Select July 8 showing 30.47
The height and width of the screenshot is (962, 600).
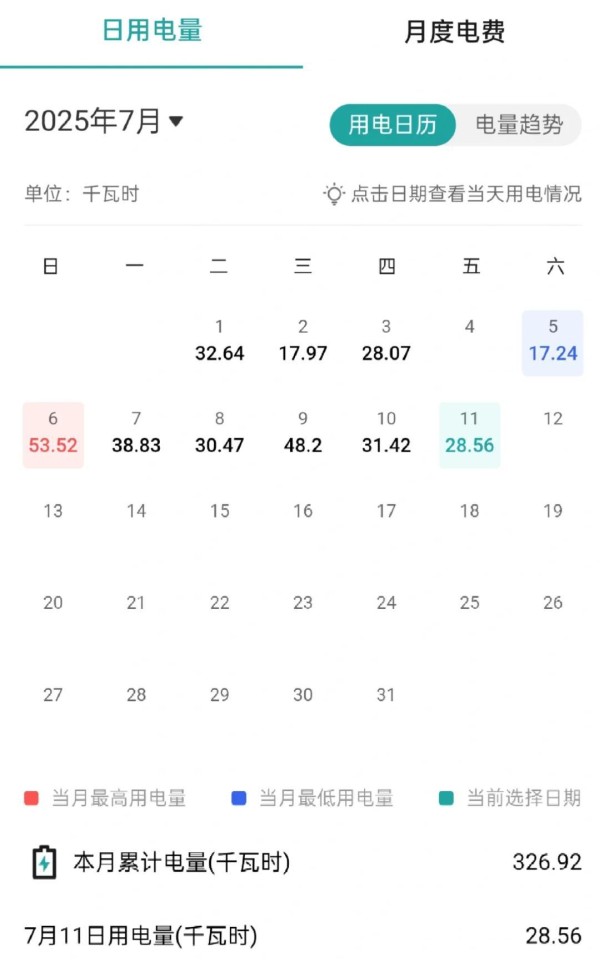219,434
